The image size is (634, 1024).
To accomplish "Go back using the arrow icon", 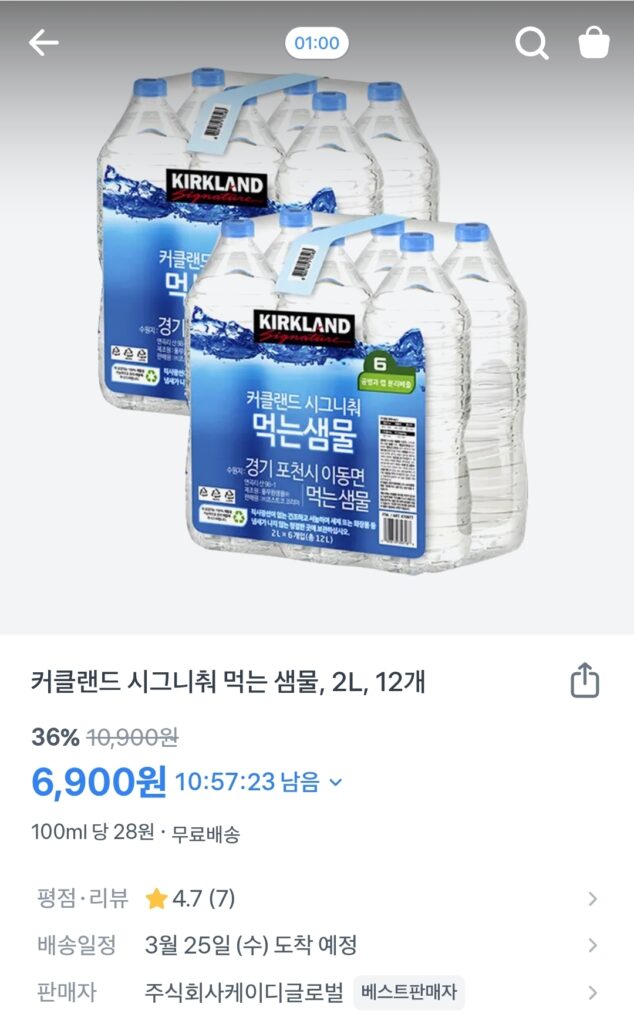I will tap(44, 43).
